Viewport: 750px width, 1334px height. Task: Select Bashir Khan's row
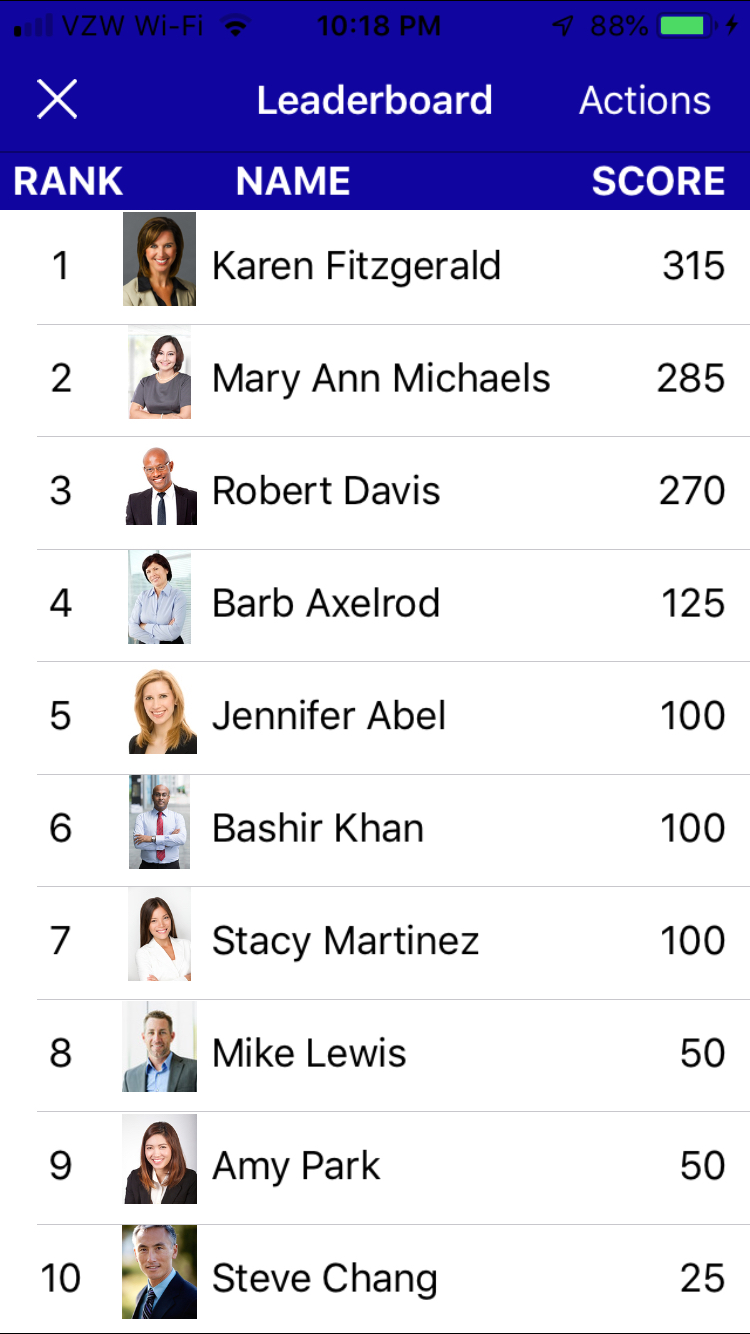pos(375,830)
